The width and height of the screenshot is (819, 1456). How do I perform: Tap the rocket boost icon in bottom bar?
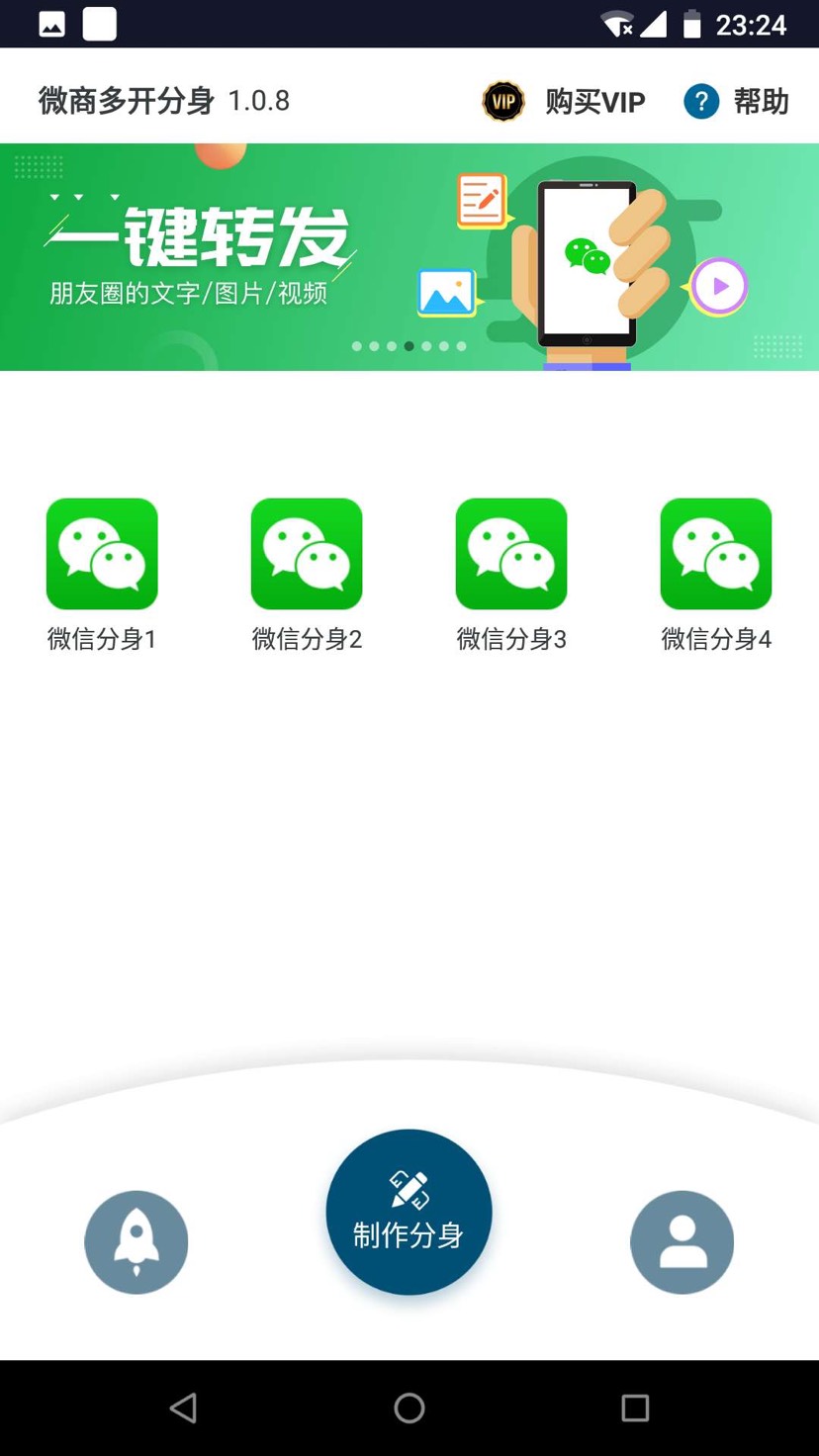136,1241
